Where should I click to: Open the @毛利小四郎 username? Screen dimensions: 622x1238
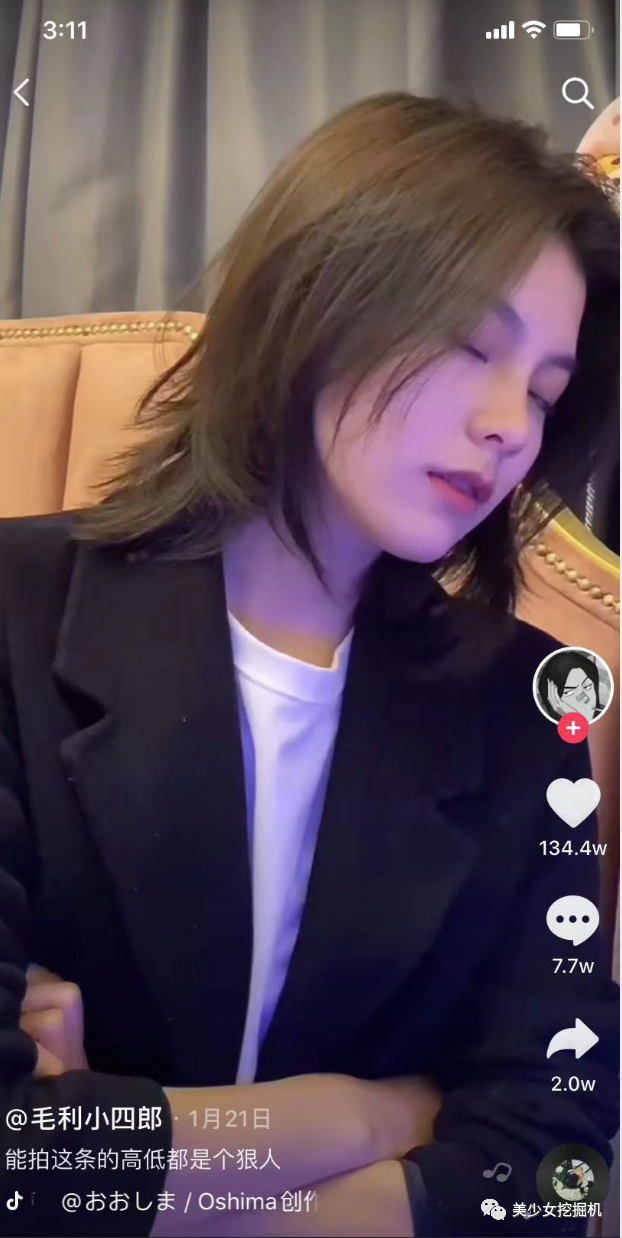coord(84,1118)
